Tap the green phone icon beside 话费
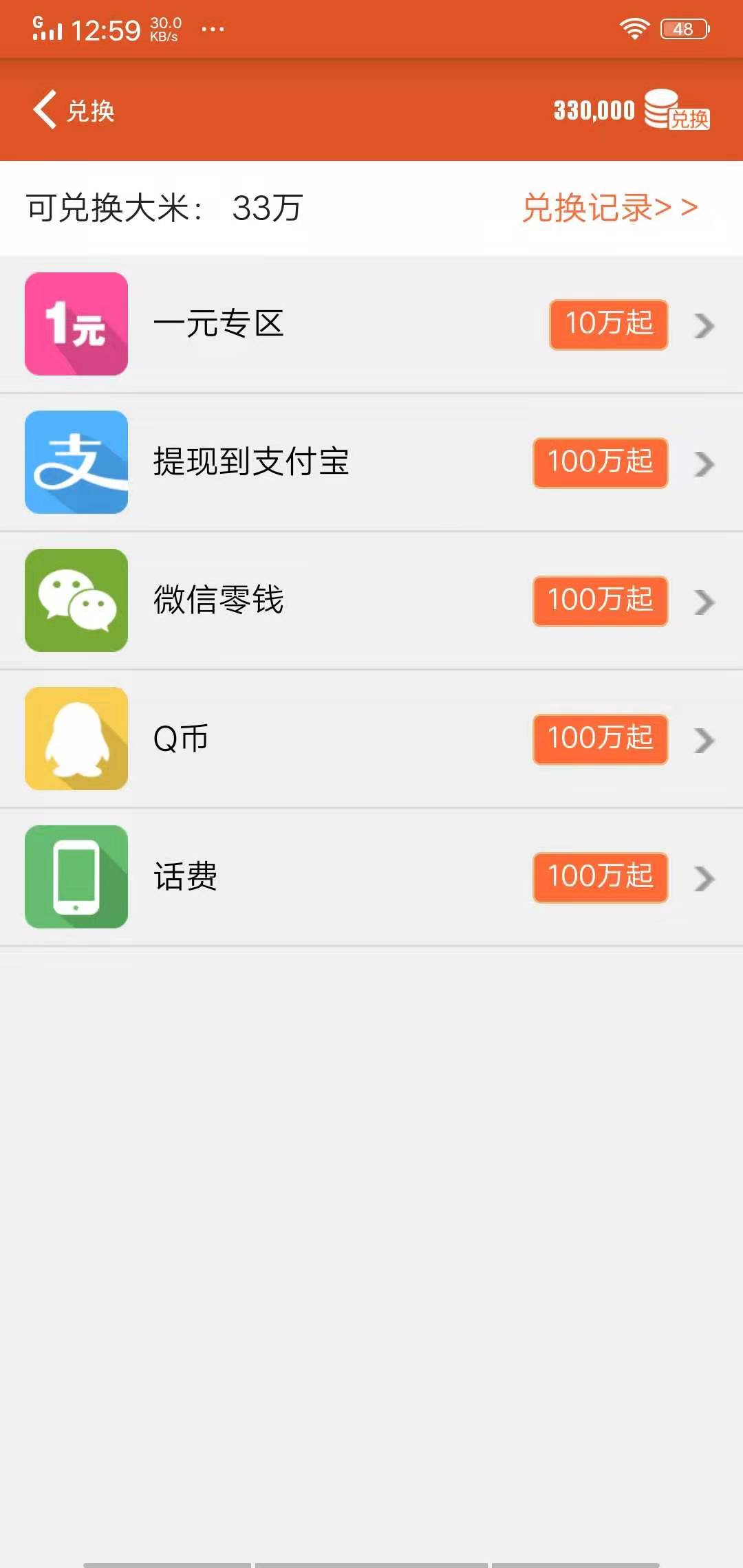The image size is (743, 1568). (76, 877)
